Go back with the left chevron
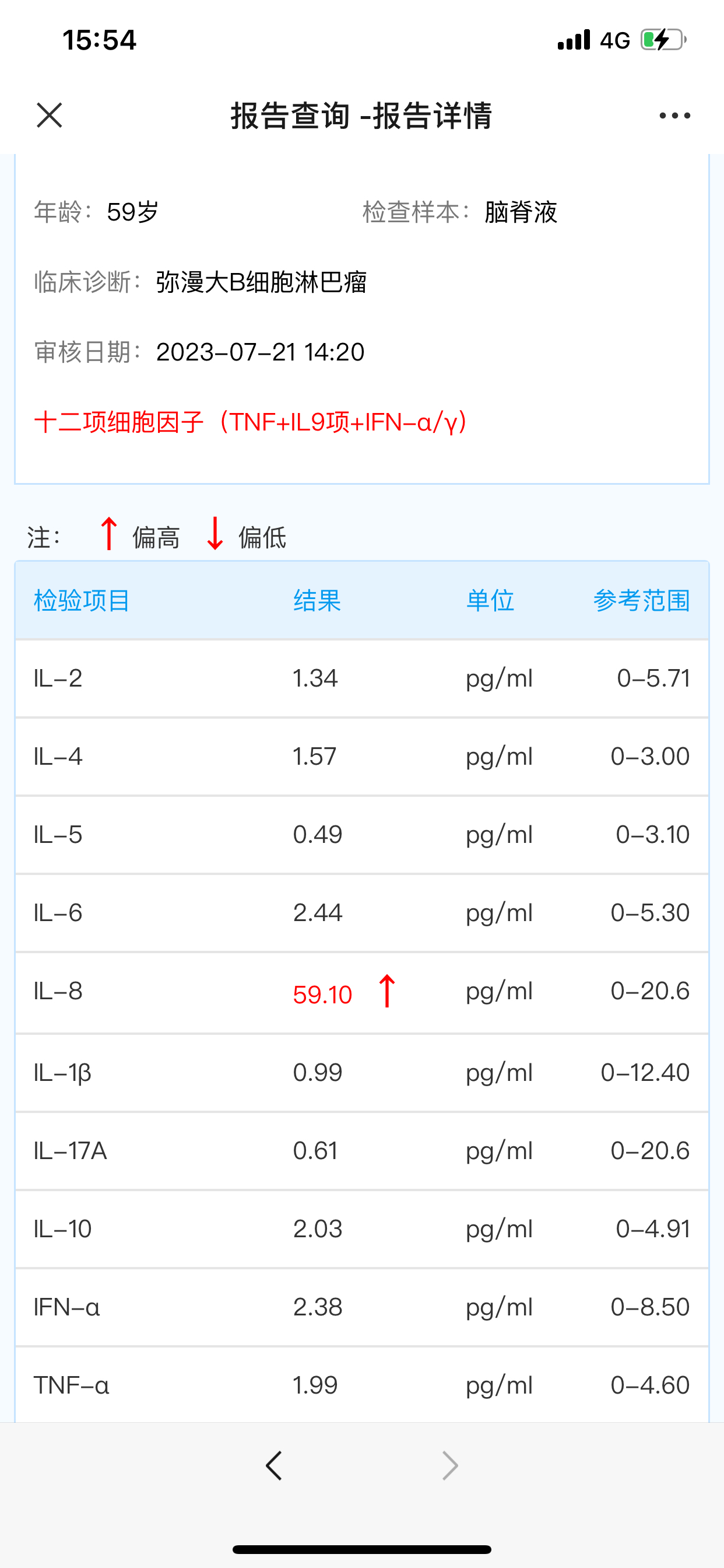This screenshot has width=724, height=1568. (274, 1466)
